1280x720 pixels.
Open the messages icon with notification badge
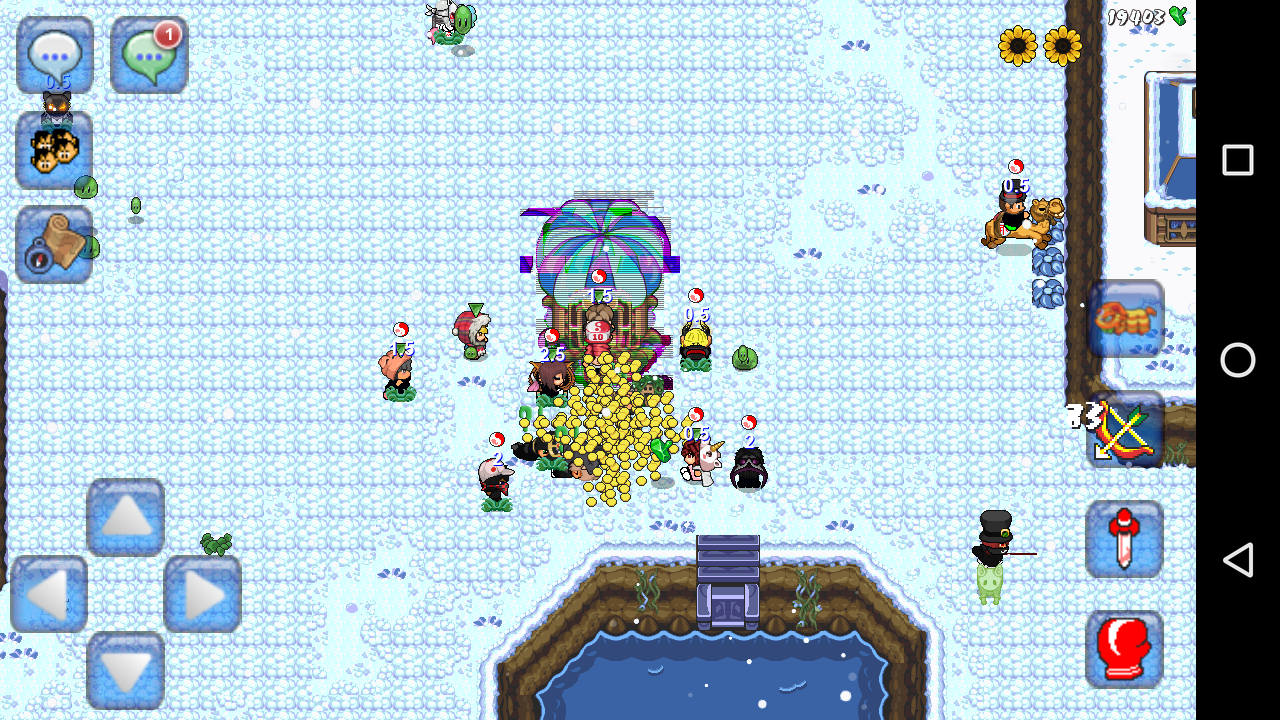(149, 55)
